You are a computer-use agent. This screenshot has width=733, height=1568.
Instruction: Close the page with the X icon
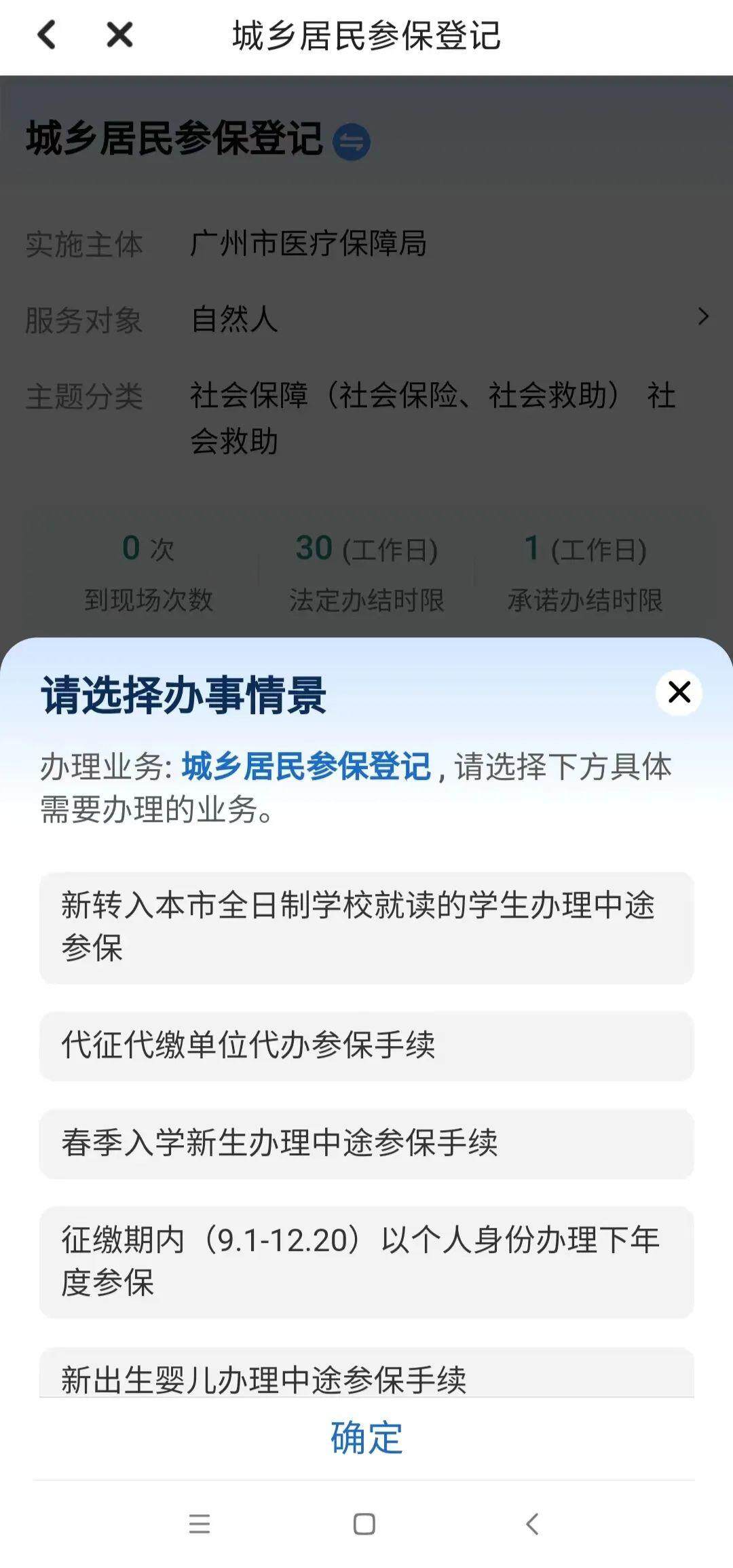click(119, 35)
